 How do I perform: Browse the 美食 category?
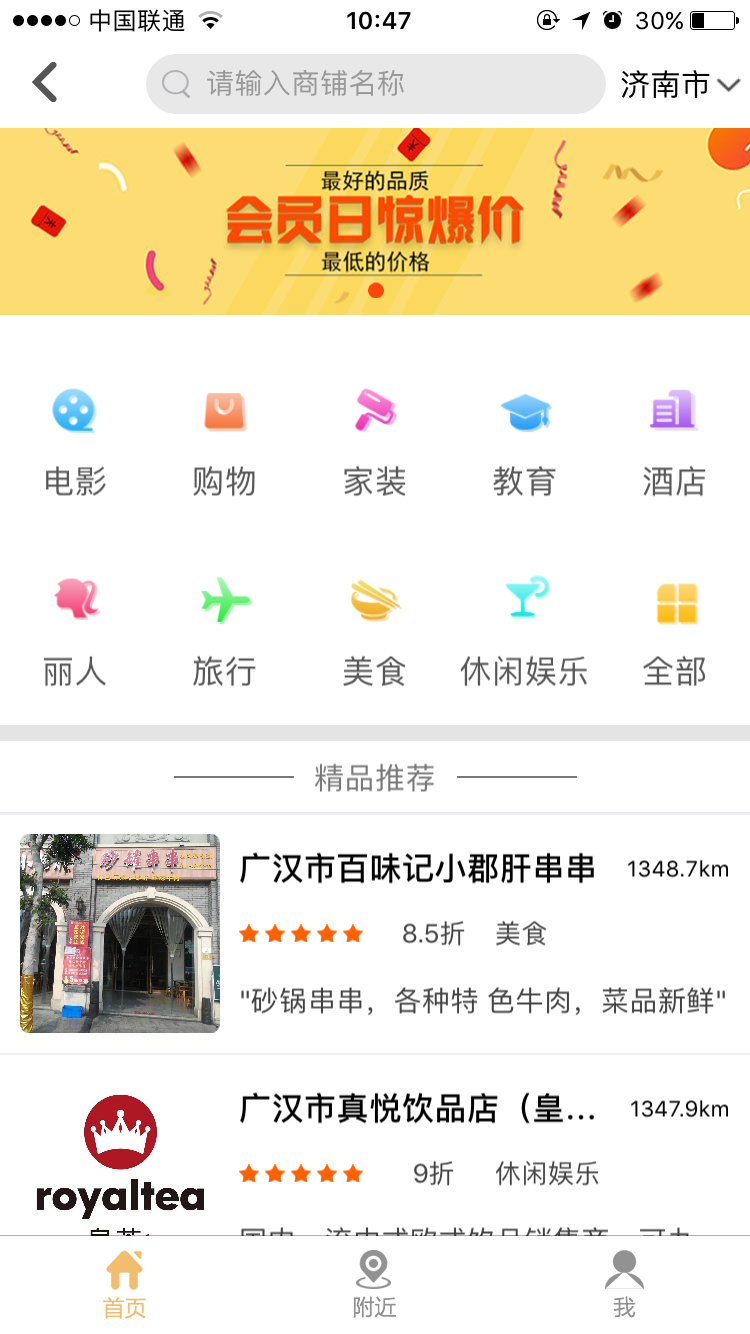pos(375,631)
